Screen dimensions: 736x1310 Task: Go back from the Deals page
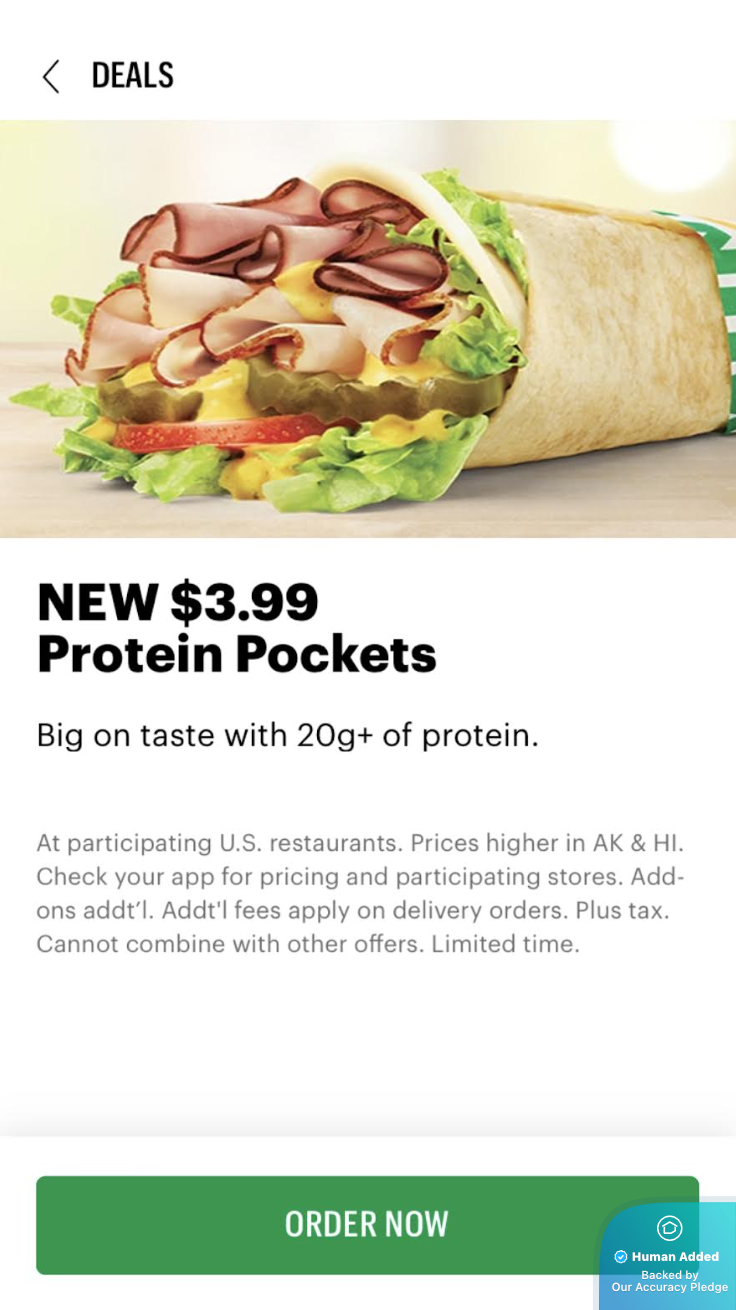pos(51,76)
